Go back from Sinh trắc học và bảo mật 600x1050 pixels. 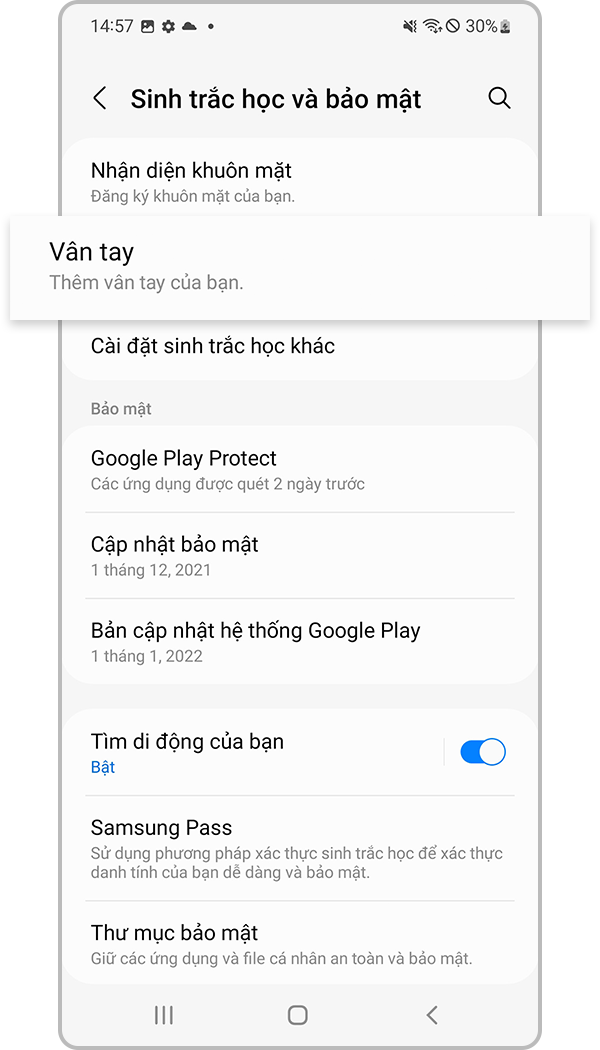[x=99, y=98]
